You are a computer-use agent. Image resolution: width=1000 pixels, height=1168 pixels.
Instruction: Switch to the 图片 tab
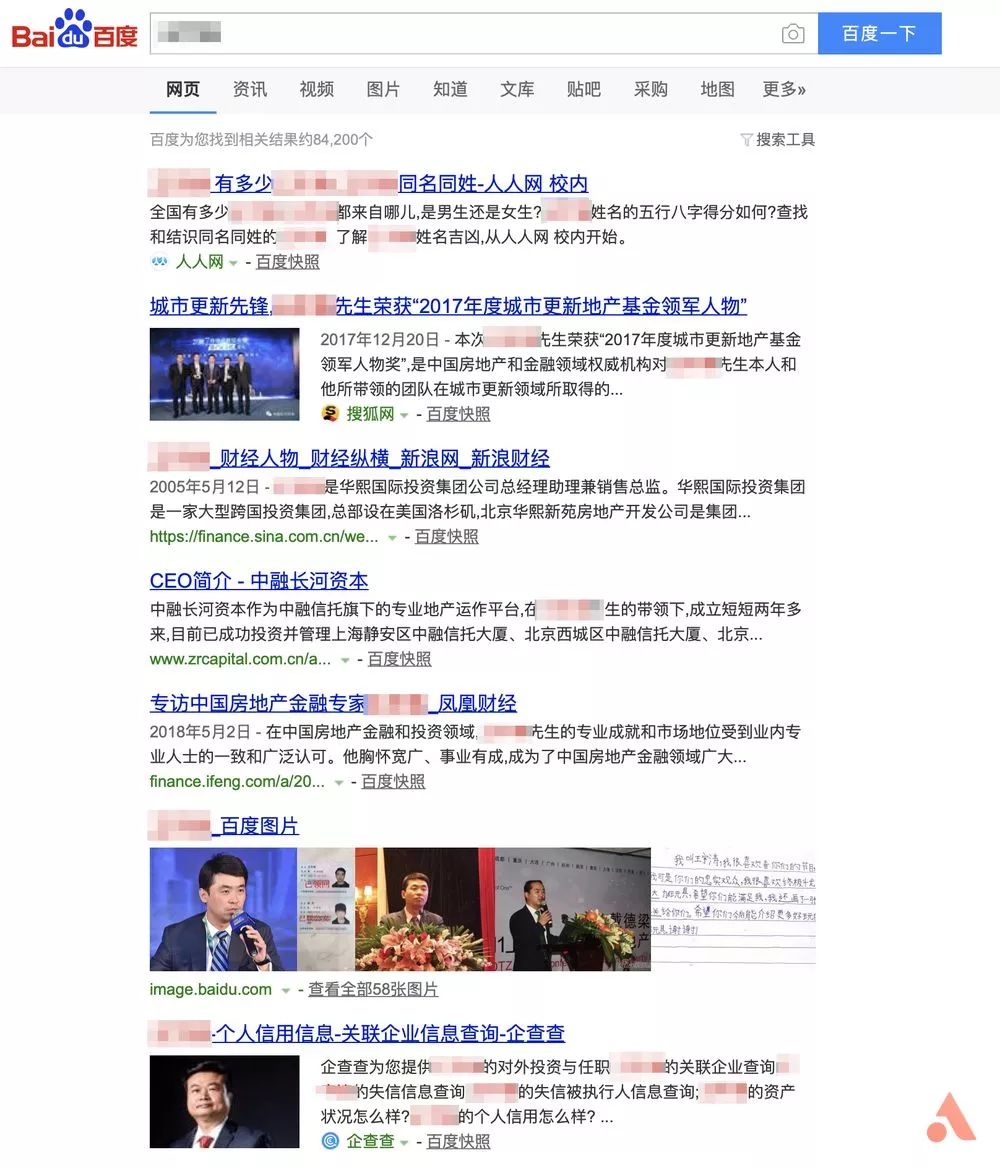pyautogui.click(x=383, y=90)
